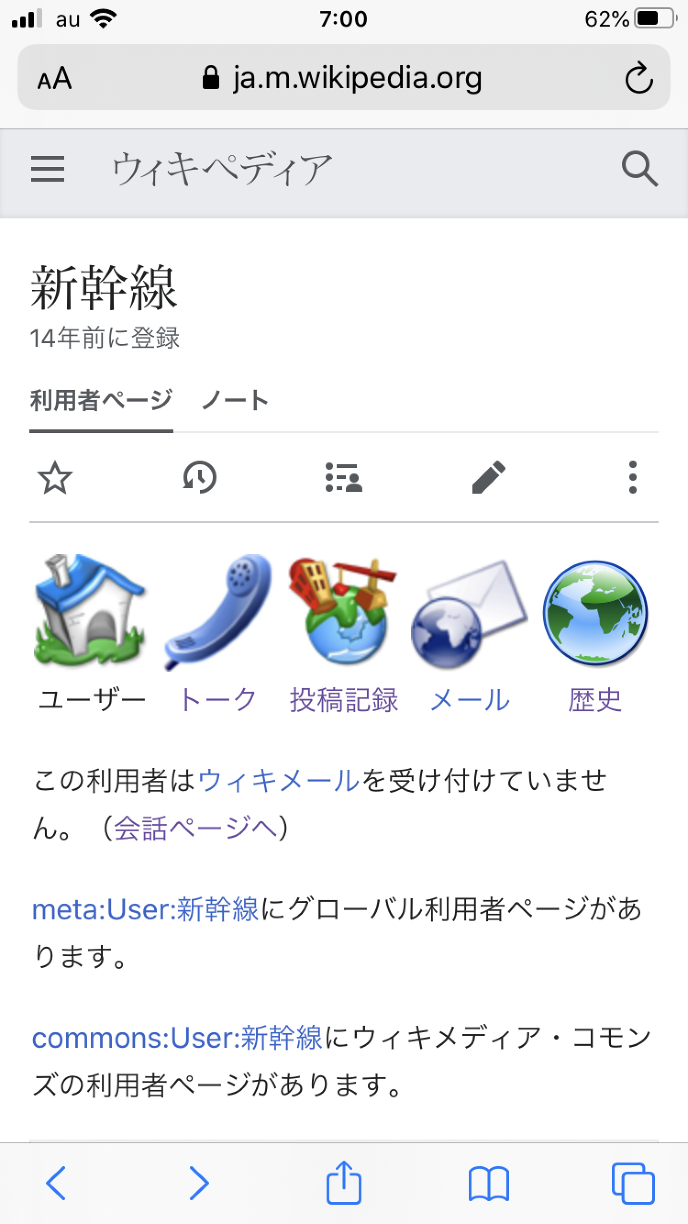
Task: Open the 歴史 link
Action: click(595, 700)
